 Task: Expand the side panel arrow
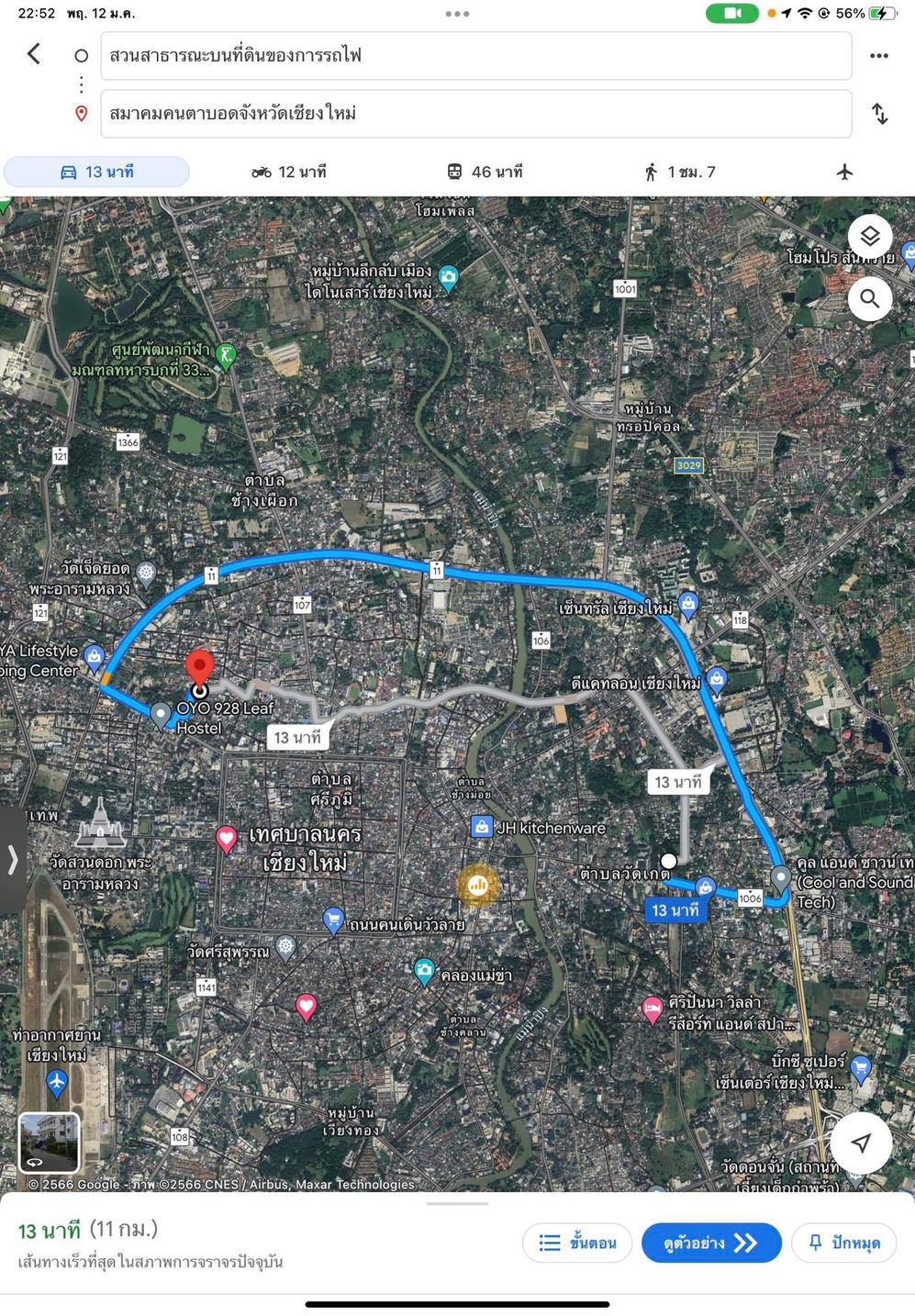tap(12, 860)
